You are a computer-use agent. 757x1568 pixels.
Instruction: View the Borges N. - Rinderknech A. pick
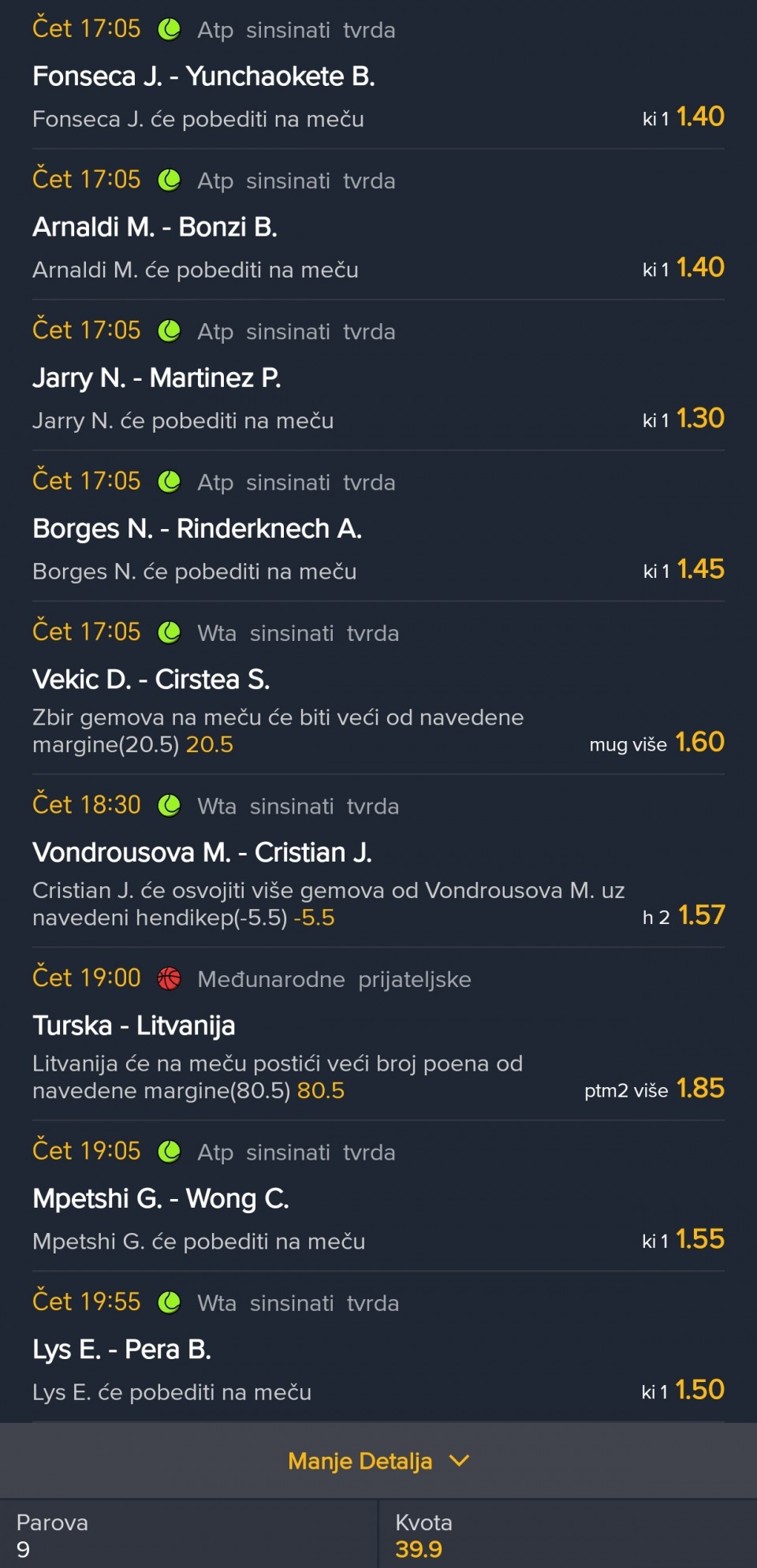pos(197,529)
